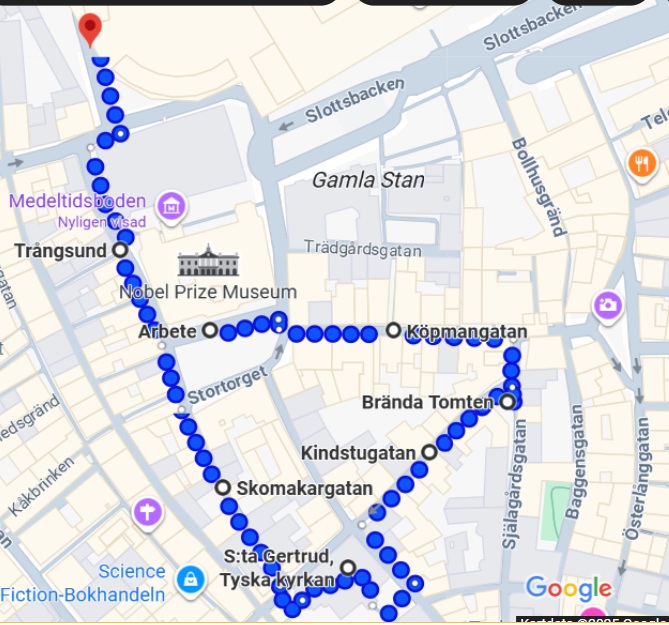Open the Medeltidsboden shop marker
The width and height of the screenshot is (669, 625).
[173, 207]
